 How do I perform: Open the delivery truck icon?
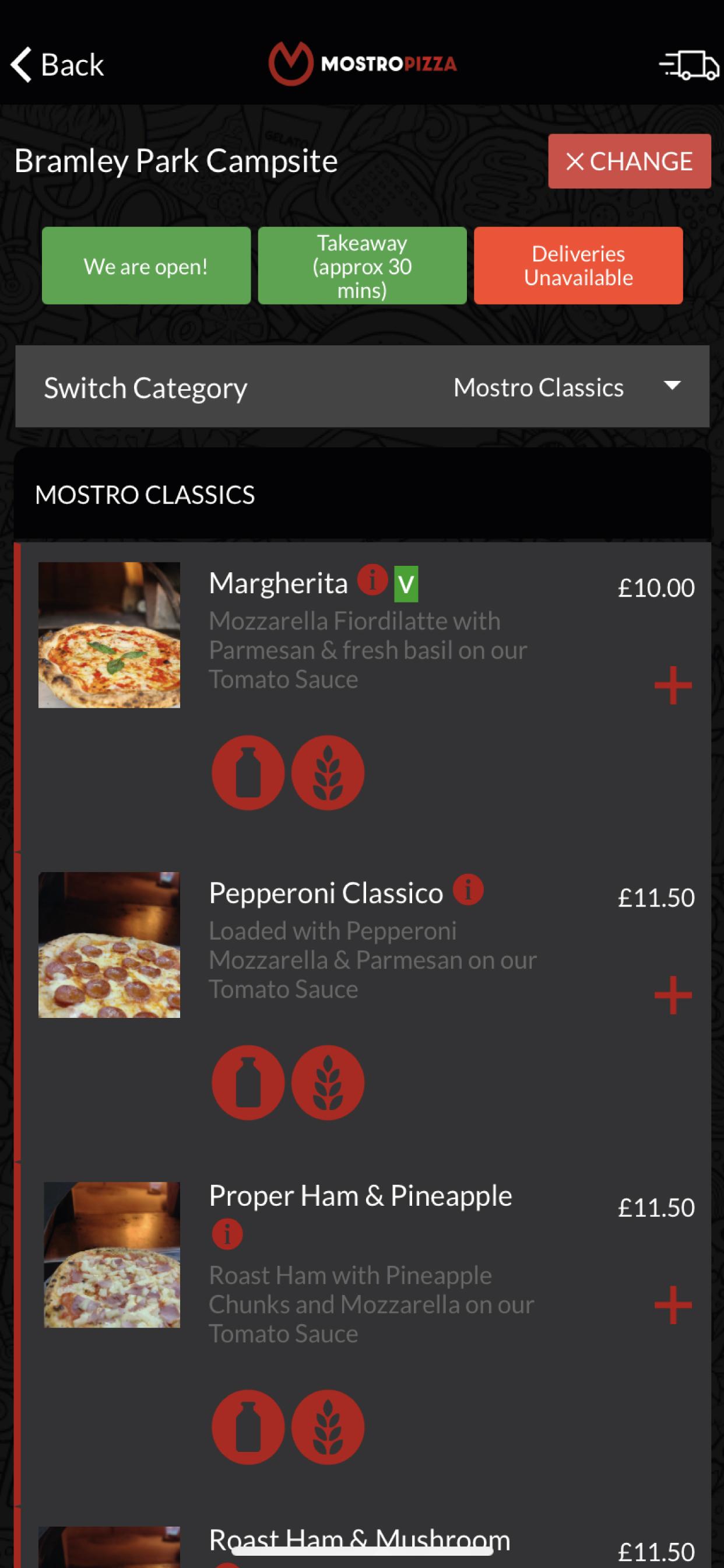pyautogui.click(x=691, y=65)
